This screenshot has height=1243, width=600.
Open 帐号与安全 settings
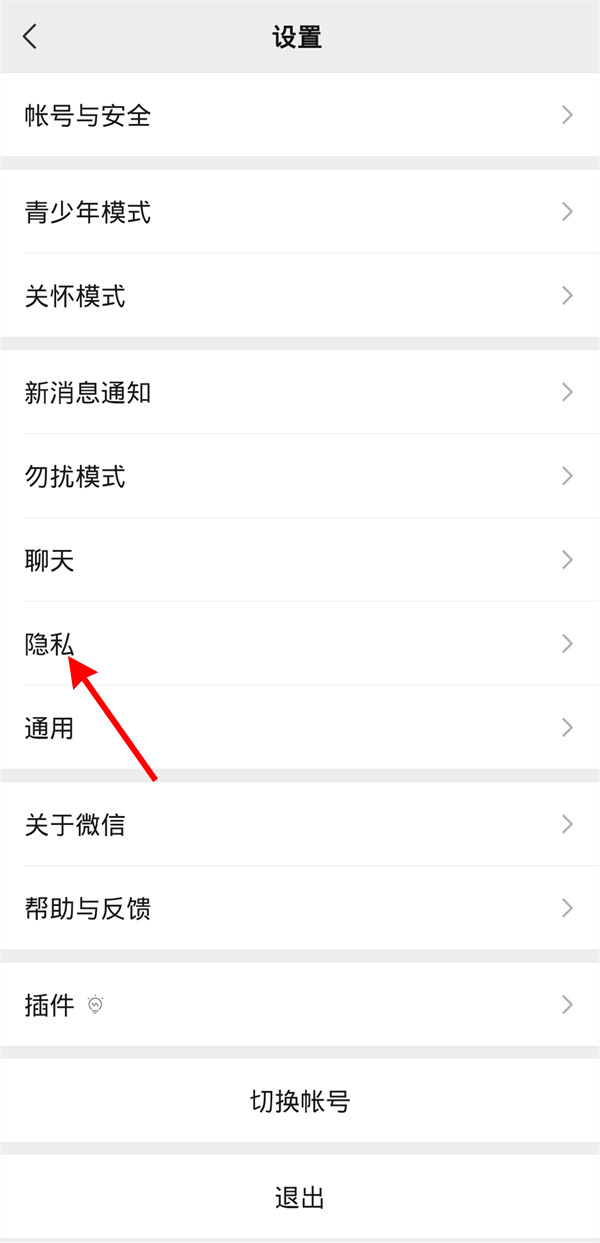pyautogui.click(x=300, y=115)
